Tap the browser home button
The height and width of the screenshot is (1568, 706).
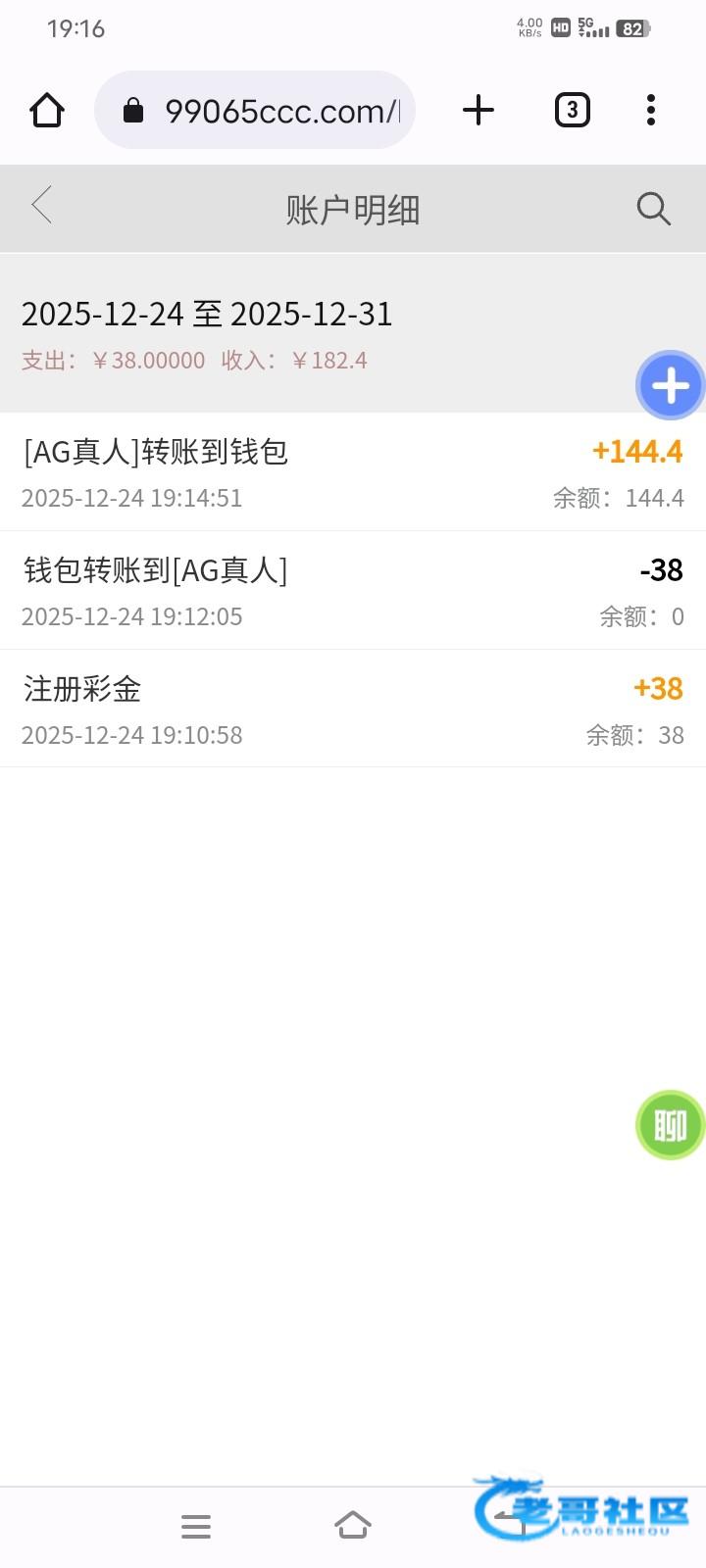47,110
